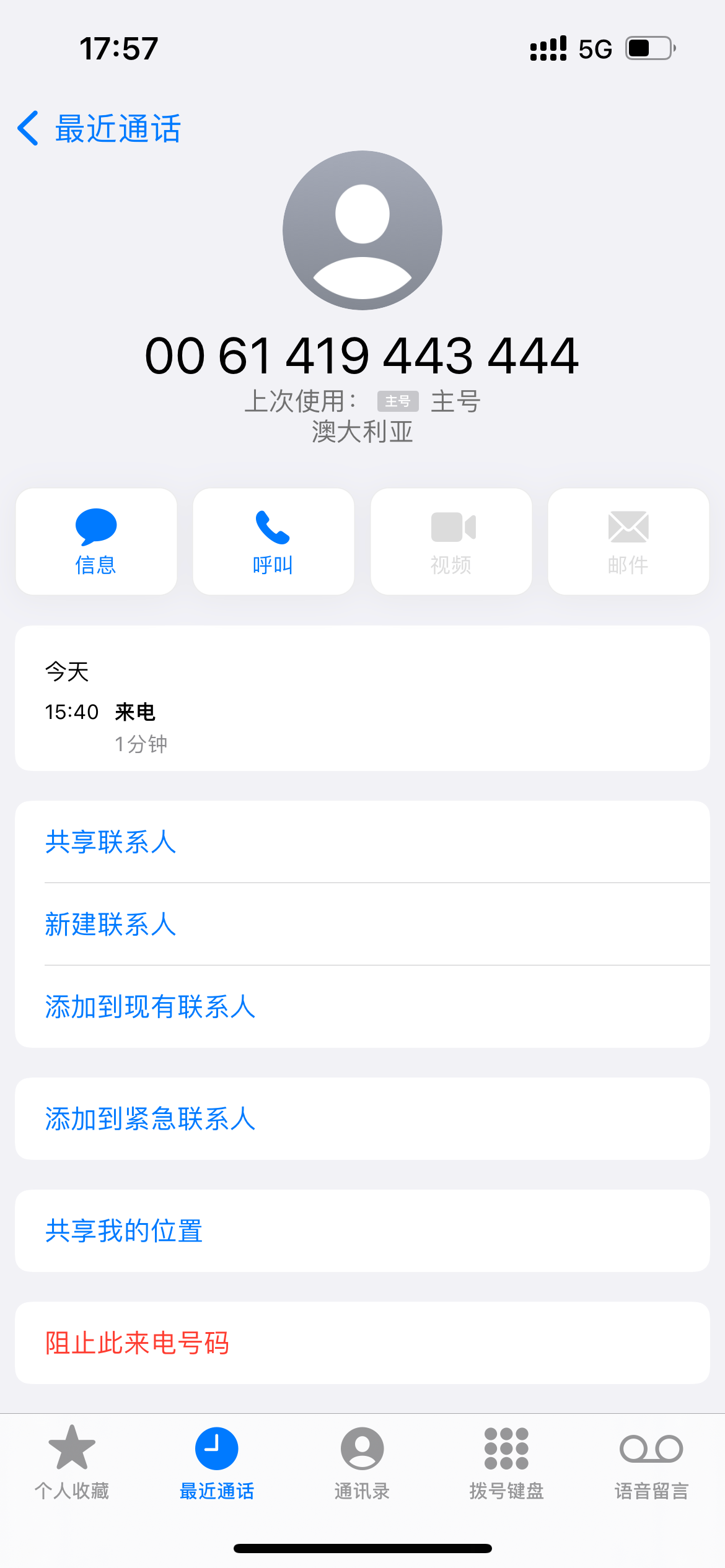Open the 语音留言 tab
This screenshot has height=1568, width=725.
coord(651,1463)
